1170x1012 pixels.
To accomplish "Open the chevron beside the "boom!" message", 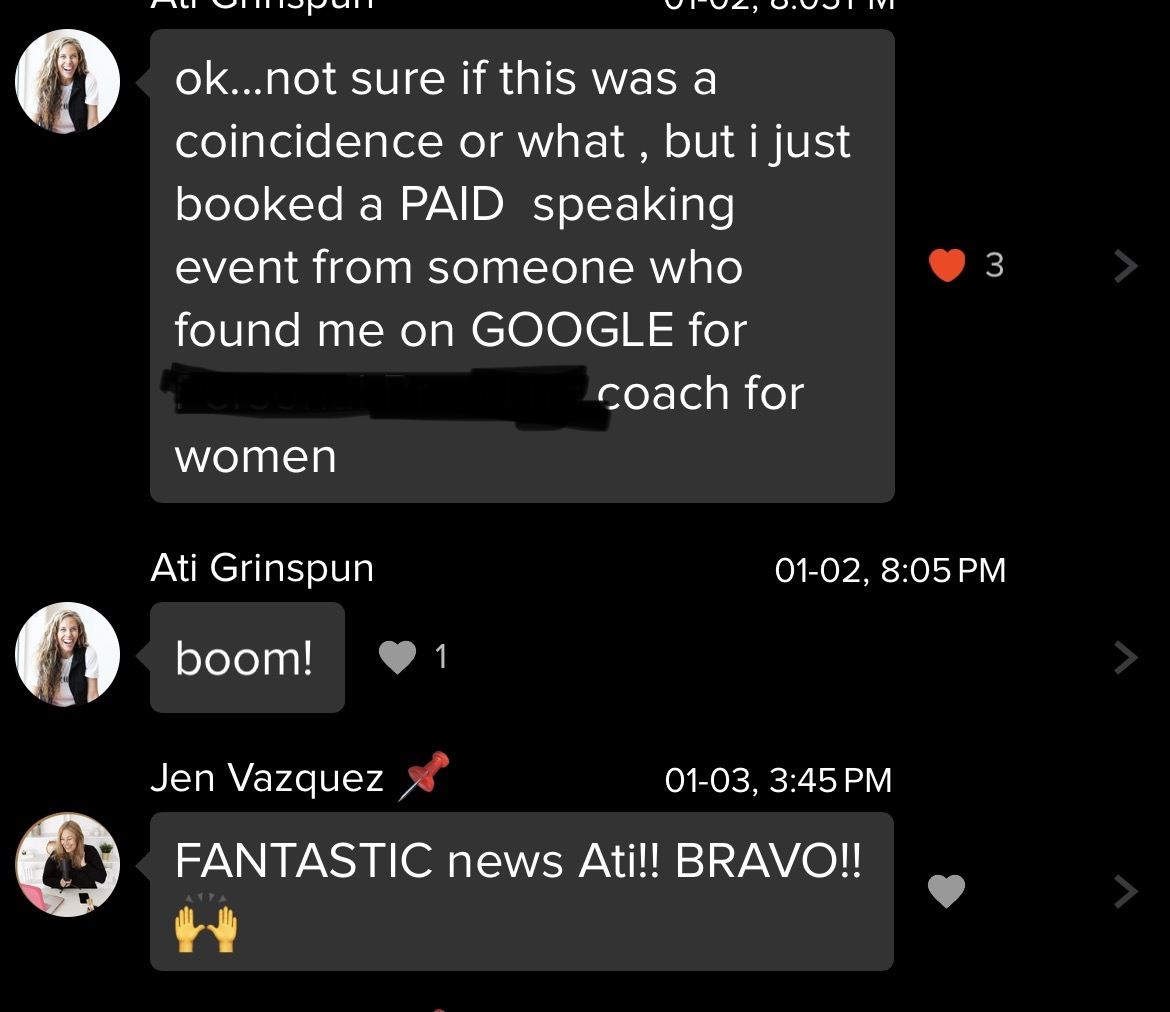I will pyautogui.click(x=1125, y=657).
